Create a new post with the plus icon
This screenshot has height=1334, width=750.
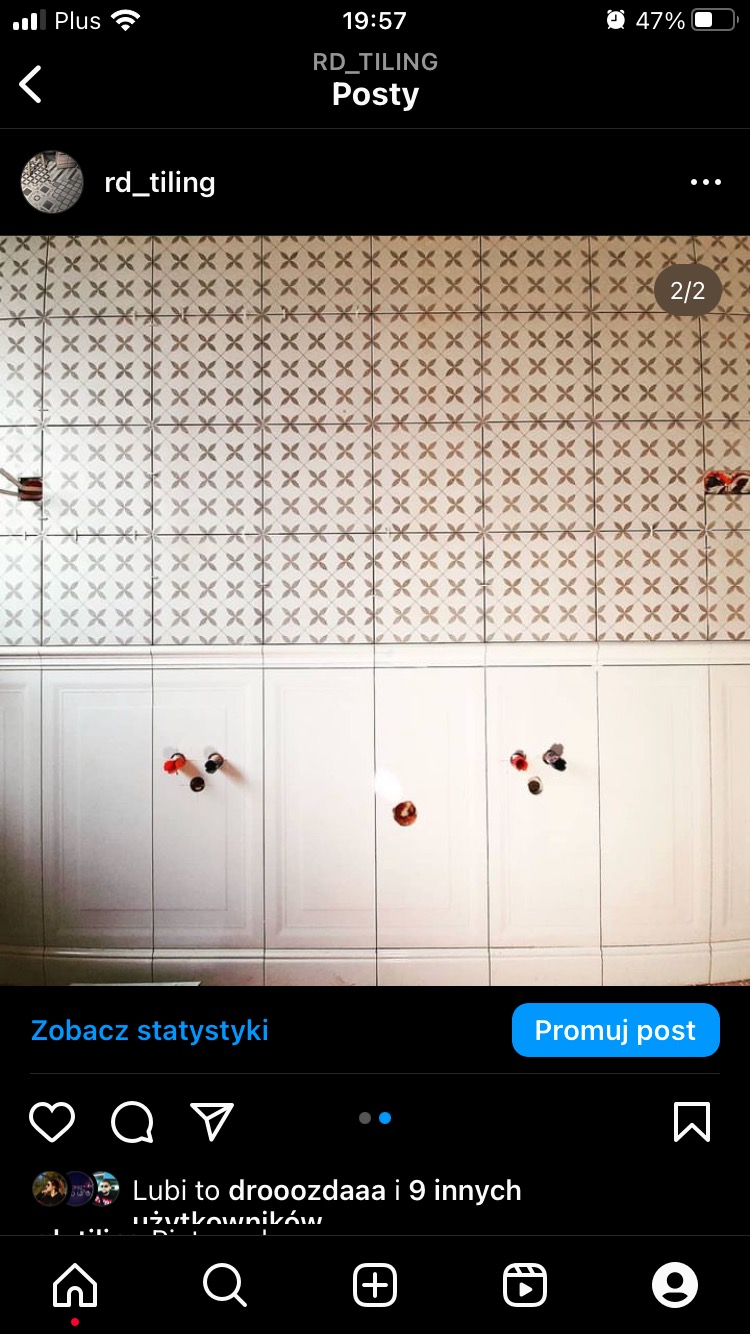coord(375,1284)
